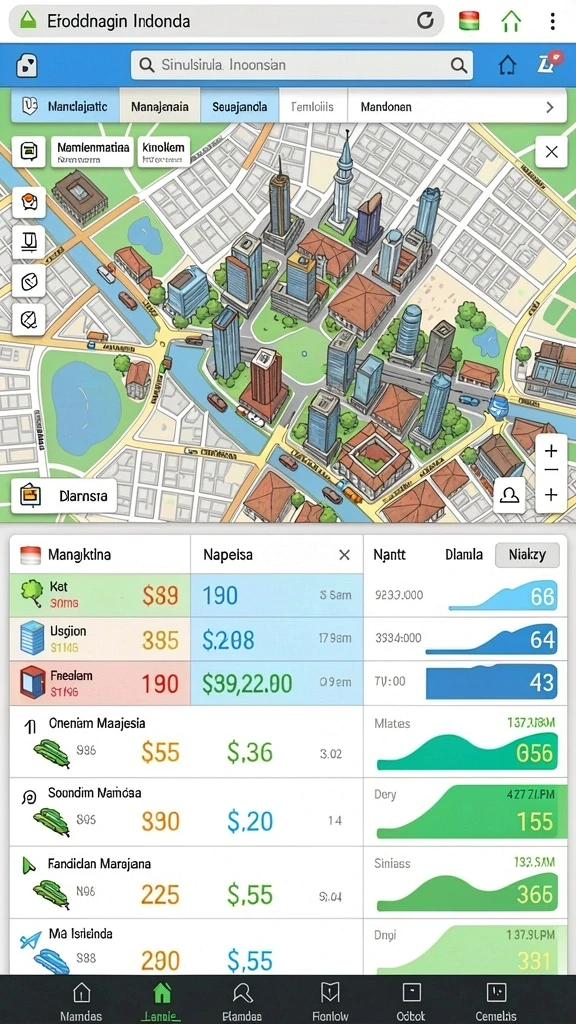Screen dimensions: 576x1024
Task: Open the Onenam Maajesia row
Action: click(x=187, y=742)
